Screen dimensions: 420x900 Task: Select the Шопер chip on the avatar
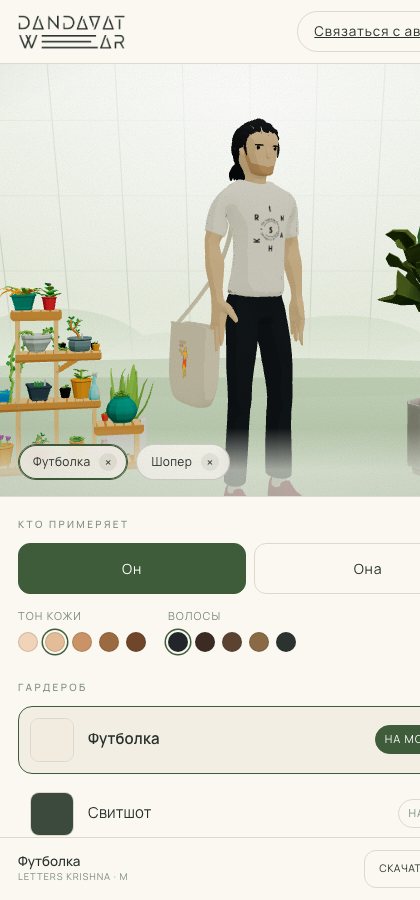click(x=172, y=461)
